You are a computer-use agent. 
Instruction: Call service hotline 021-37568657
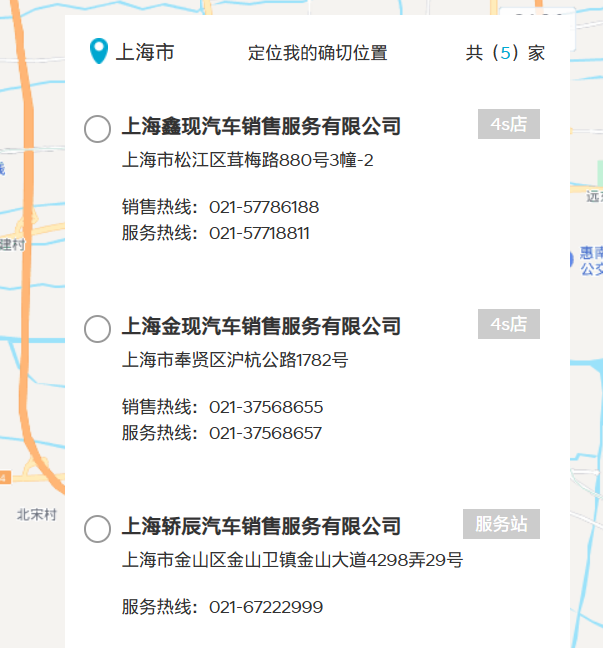tap(265, 433)
